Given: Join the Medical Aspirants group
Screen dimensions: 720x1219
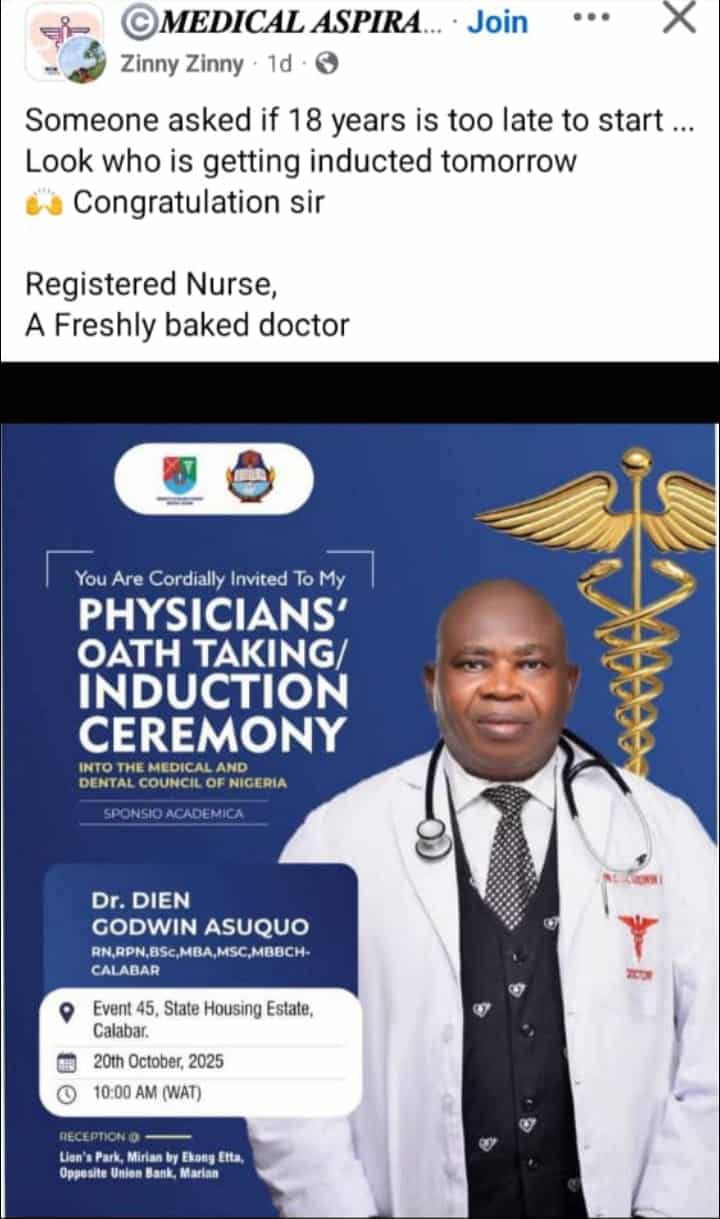Looking at the screenshot, I should coord(499,20).
